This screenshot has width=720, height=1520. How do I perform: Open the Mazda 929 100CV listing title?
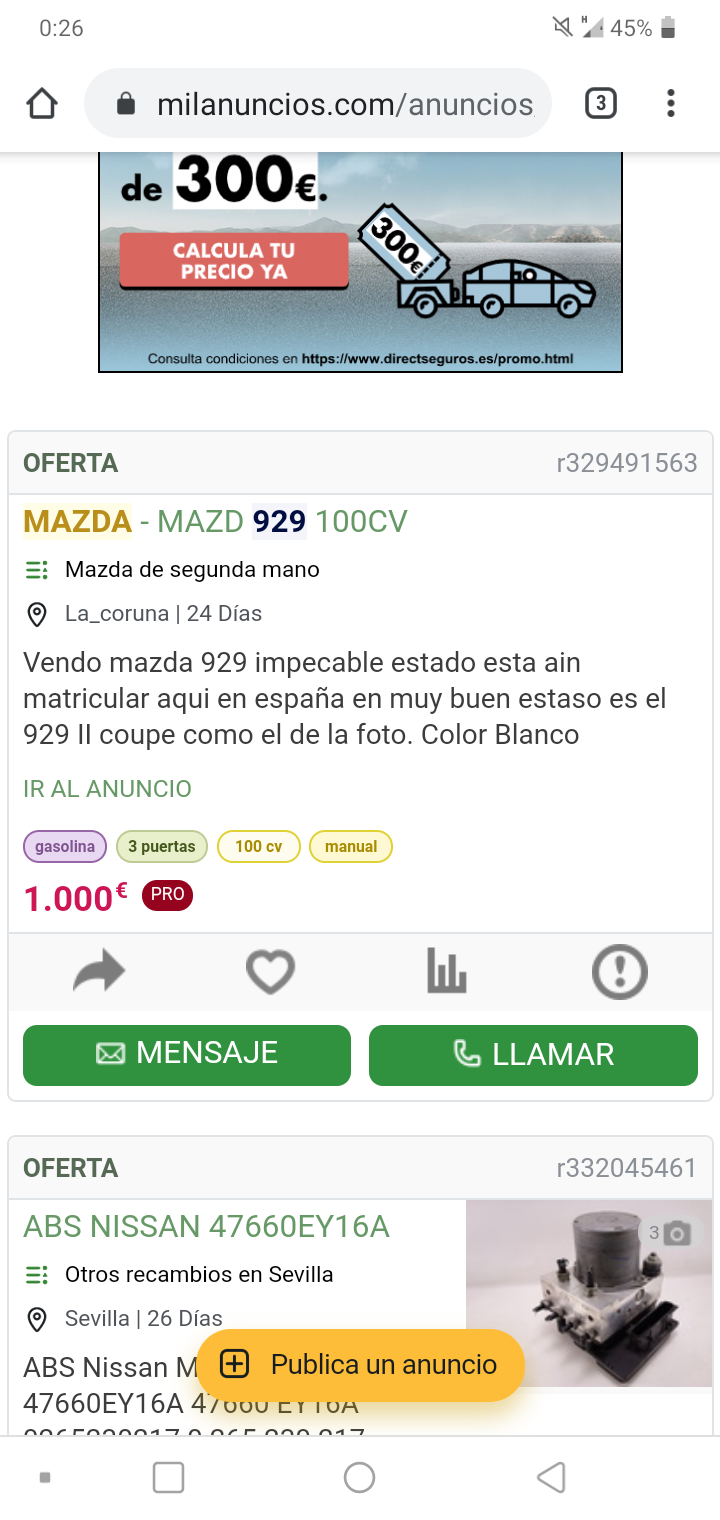[215, 521]
